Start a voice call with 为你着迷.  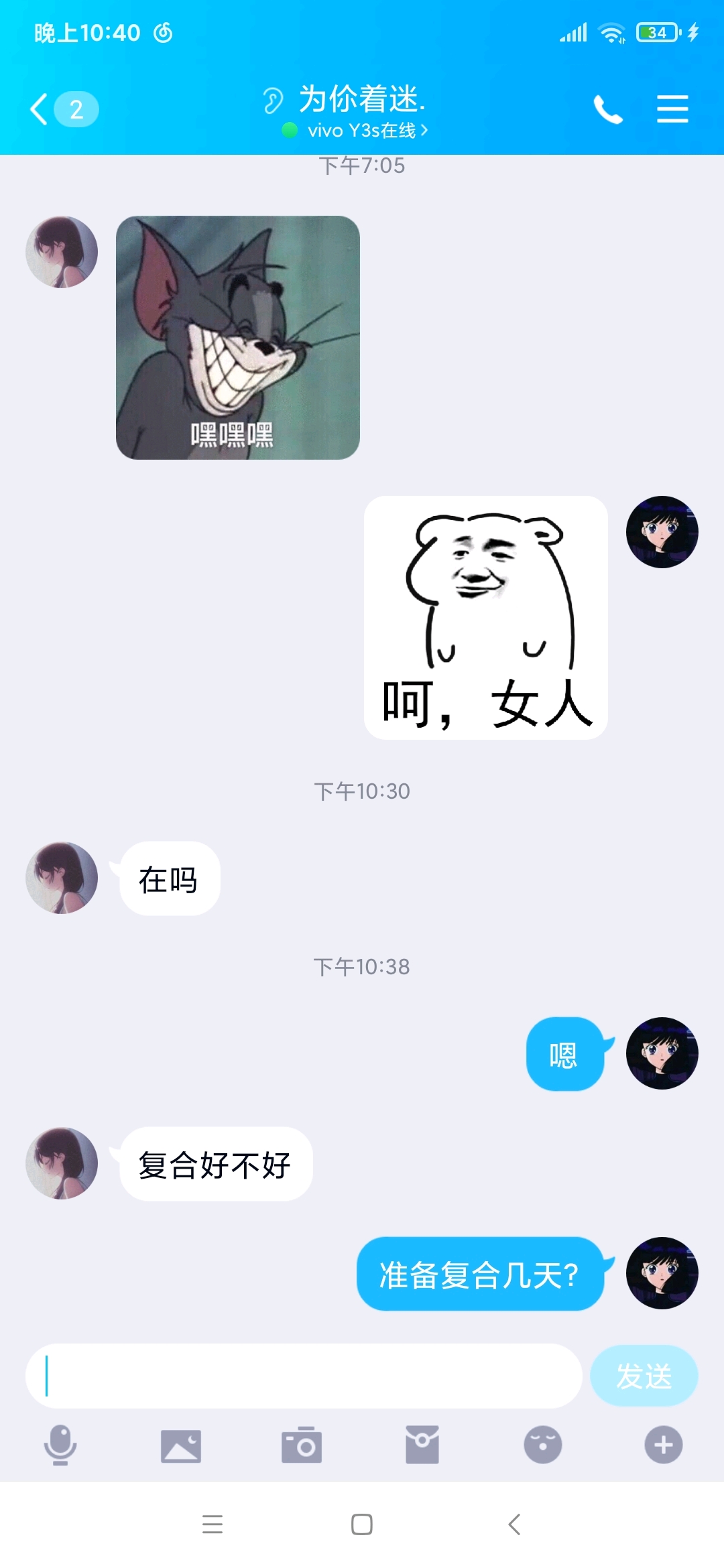point(607,109)
